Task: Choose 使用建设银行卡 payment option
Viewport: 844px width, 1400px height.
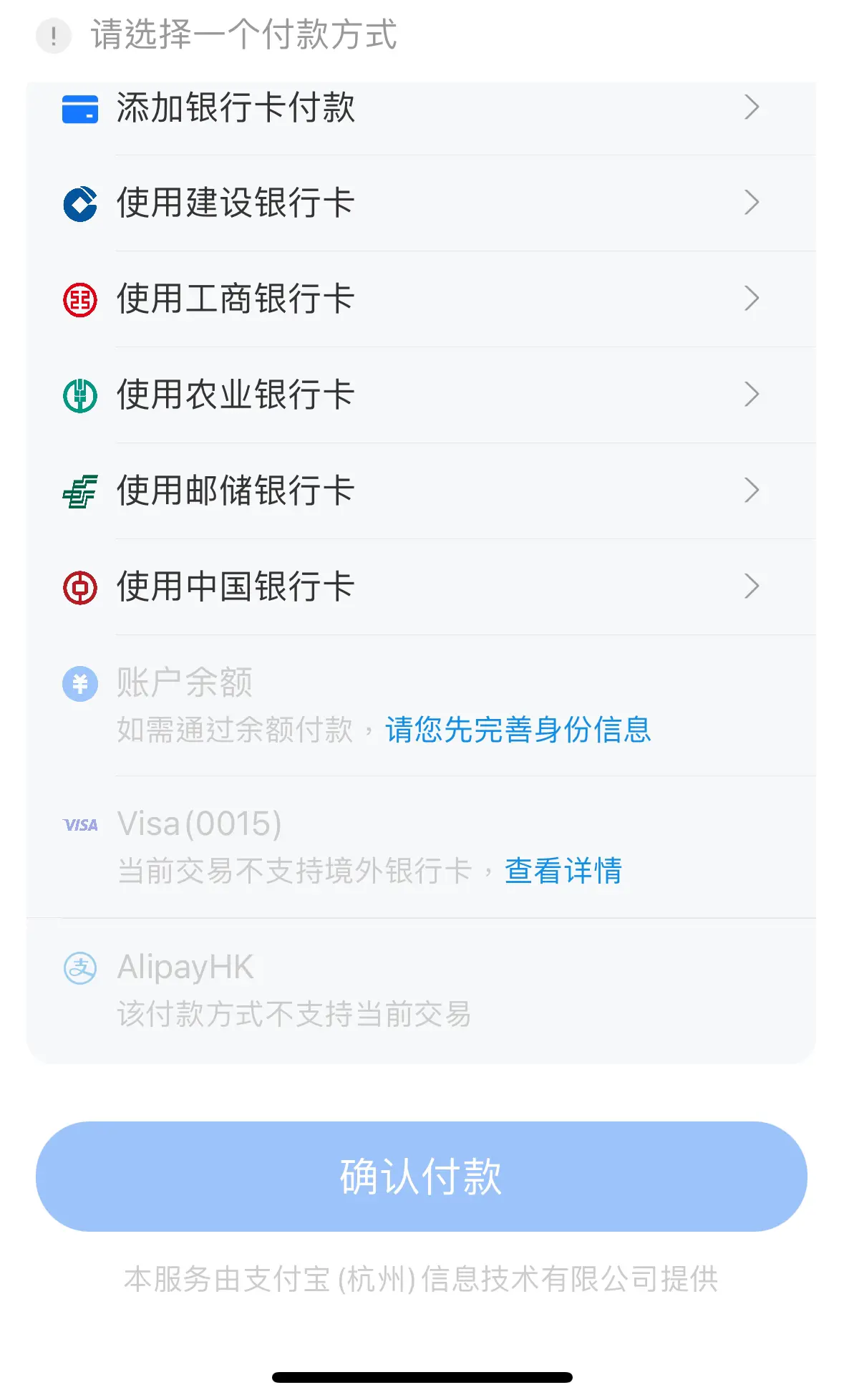Action: point(421,203)
